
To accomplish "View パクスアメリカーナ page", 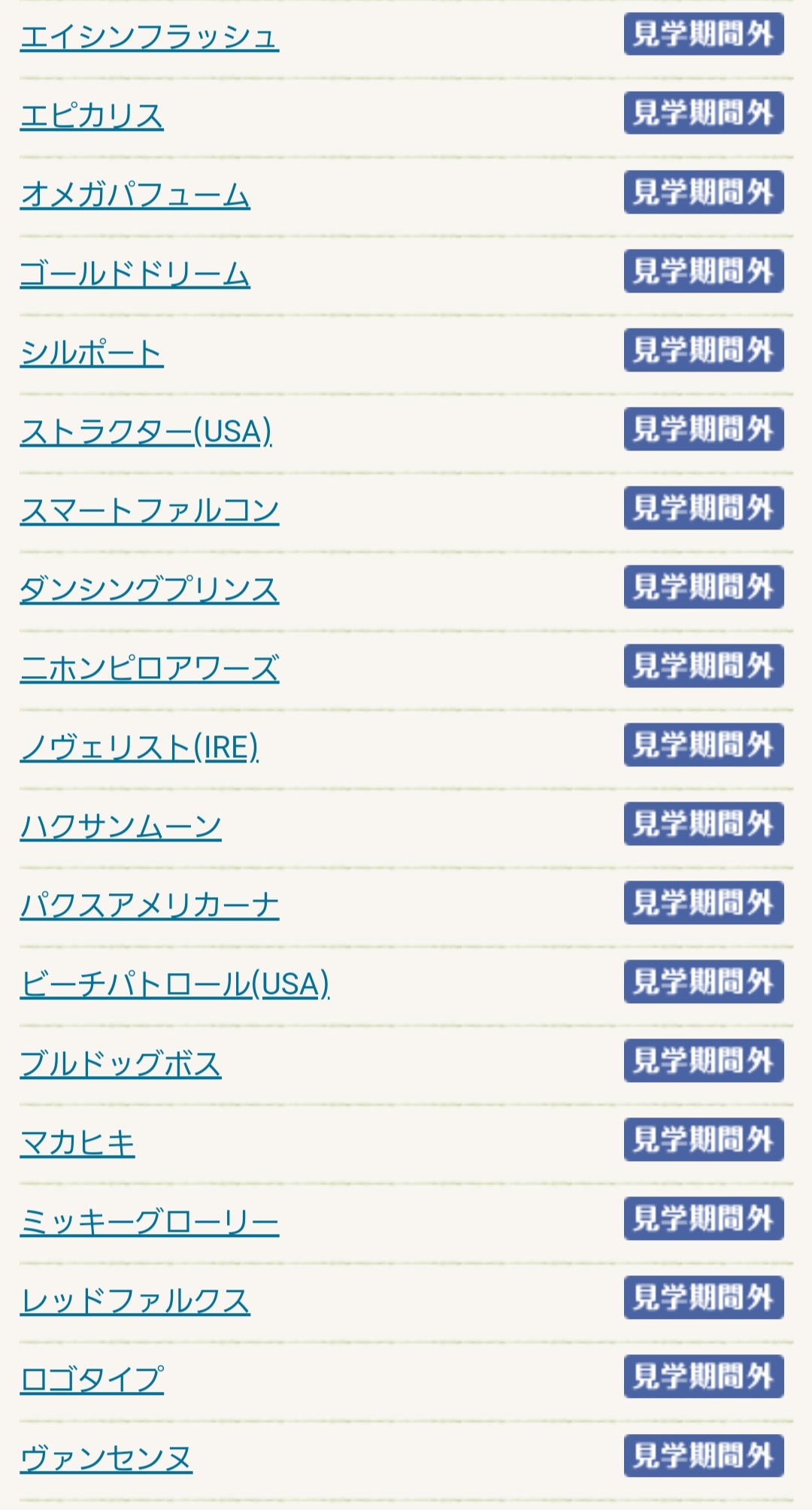I will click(x=149, y=905).
